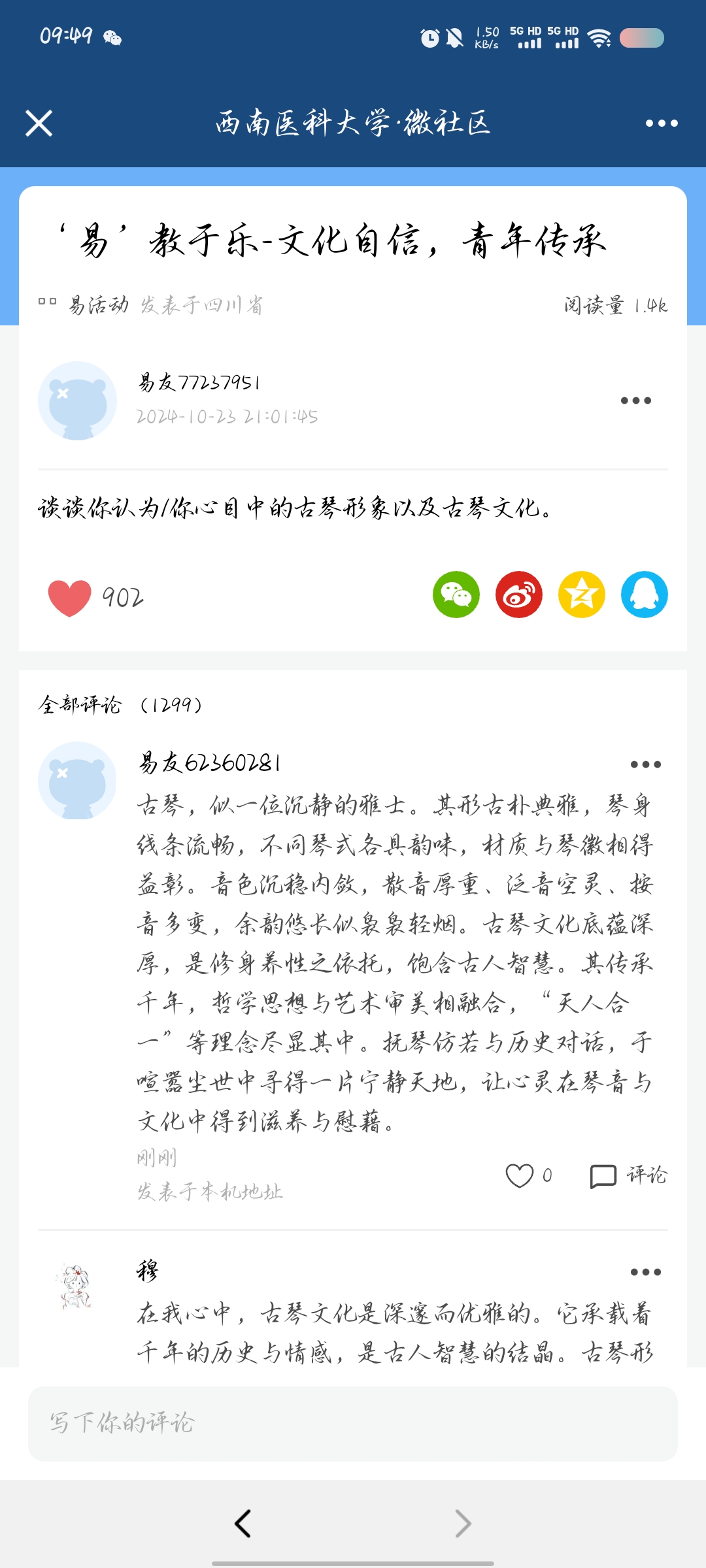
Task: Share the post to Qzone
Action: click(x=582, y=595)
